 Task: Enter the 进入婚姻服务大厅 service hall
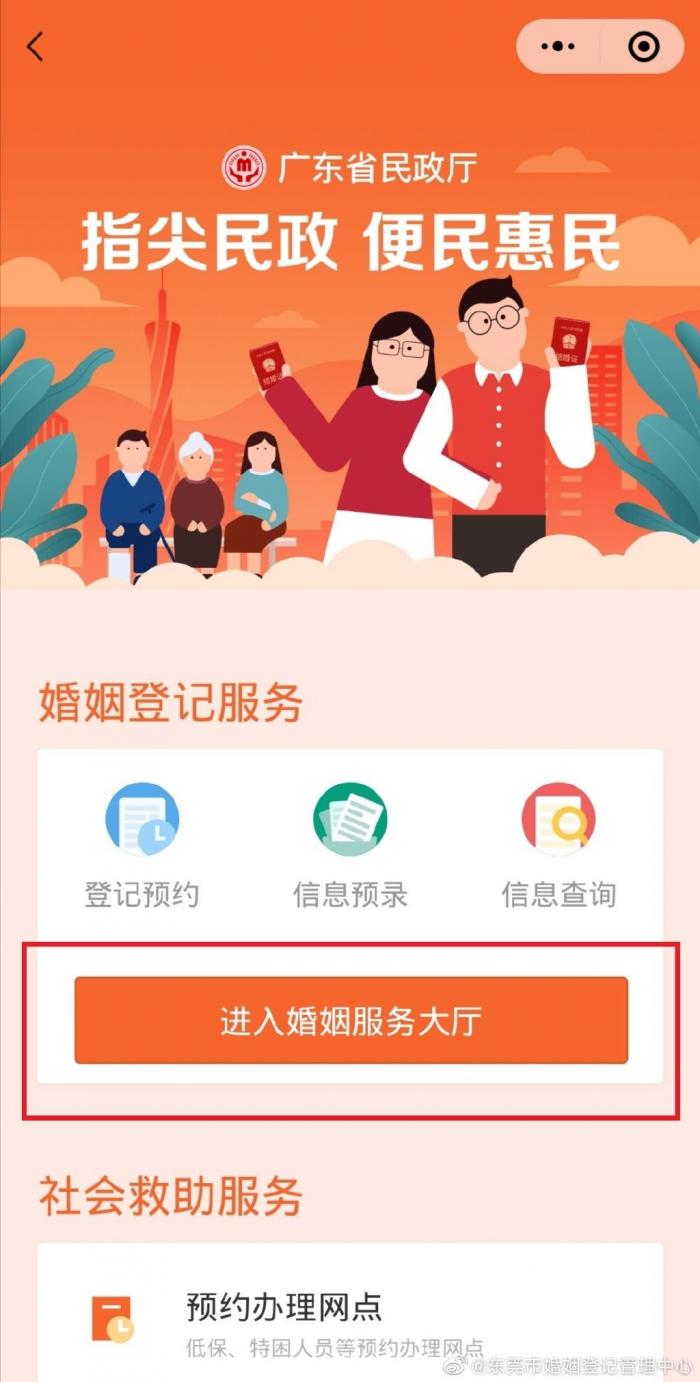pos(350,1020)
